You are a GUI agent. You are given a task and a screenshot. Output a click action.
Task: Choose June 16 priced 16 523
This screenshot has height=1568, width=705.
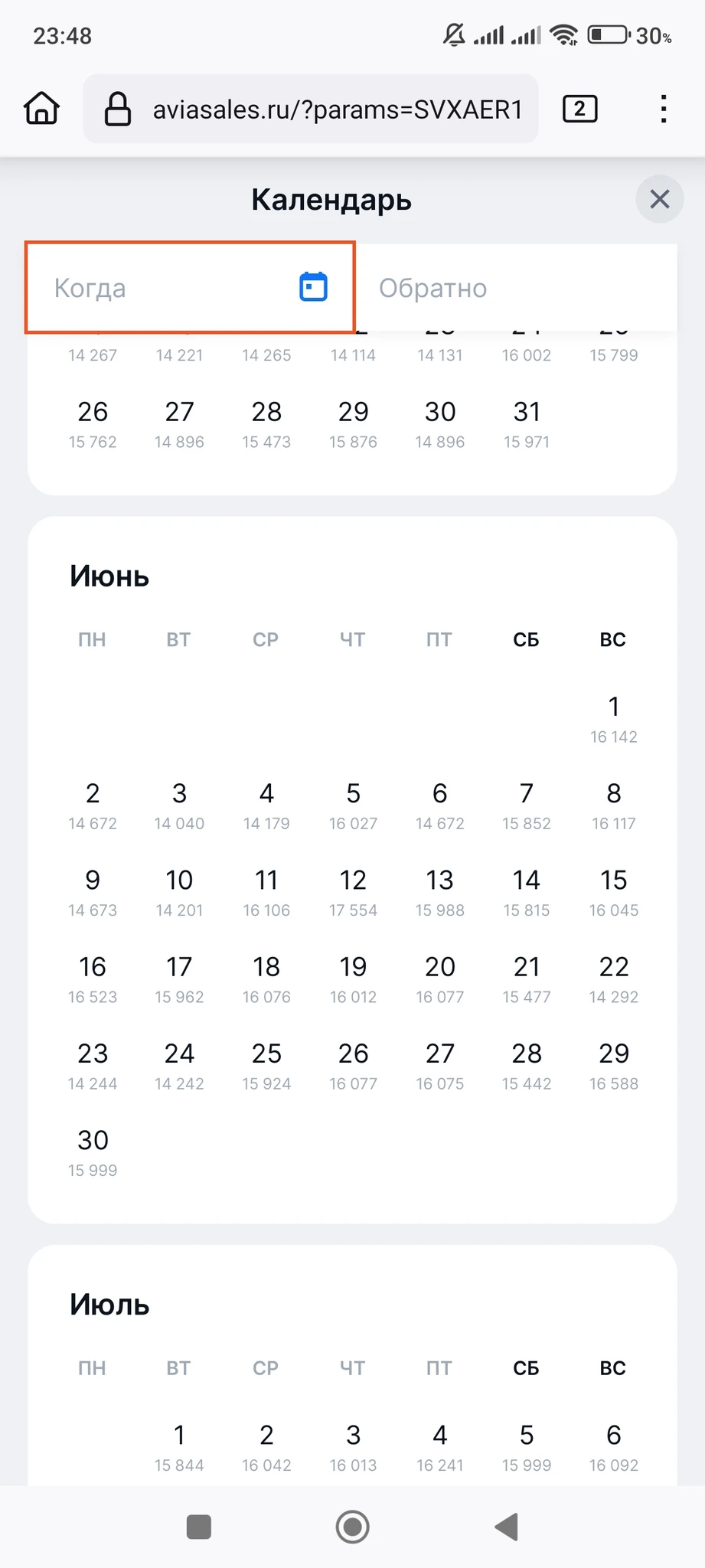point(93,978)
